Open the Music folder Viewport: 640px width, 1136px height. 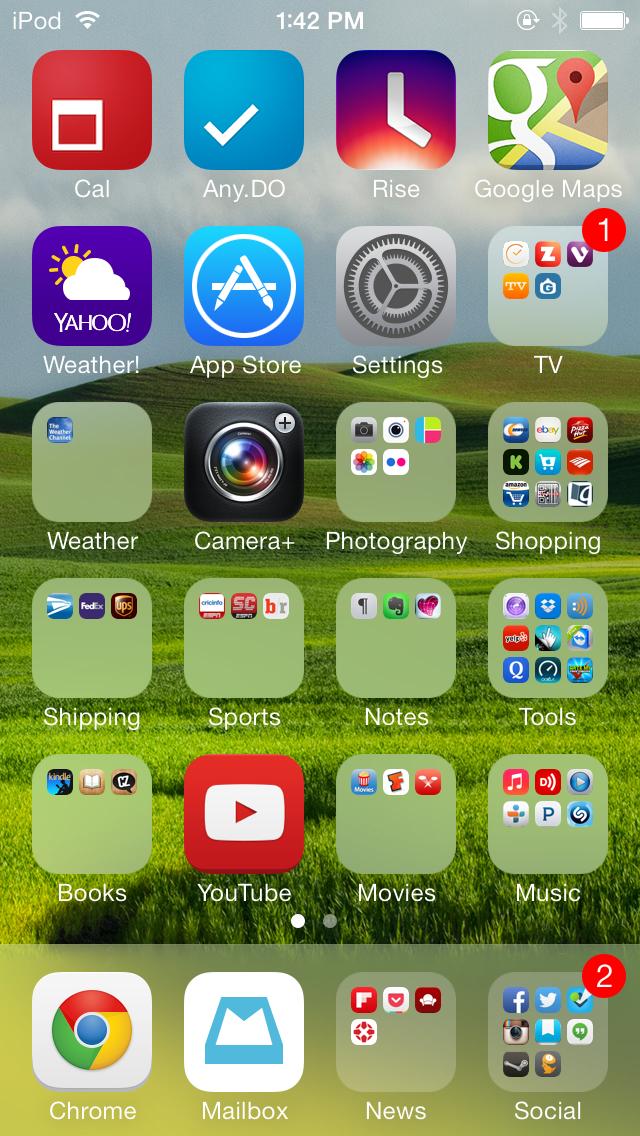click(x=548, y=814)
